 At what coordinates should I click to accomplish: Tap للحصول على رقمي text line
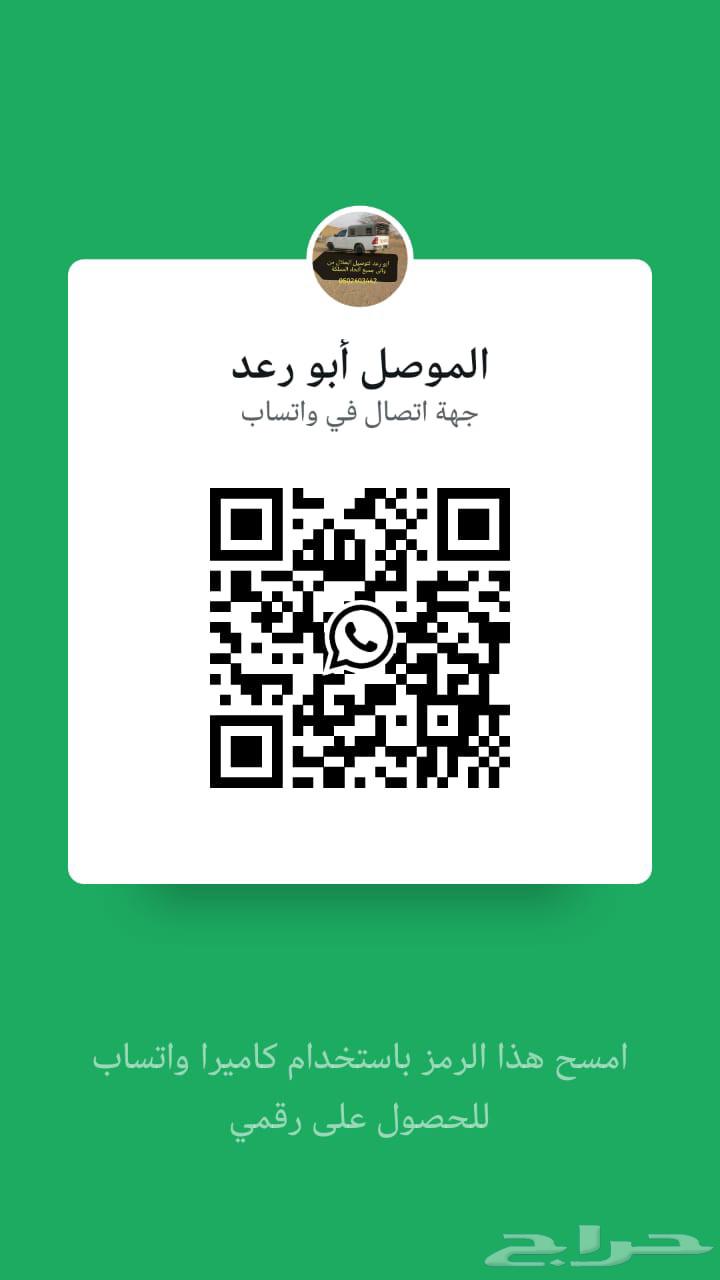(x=360, y=1122)
